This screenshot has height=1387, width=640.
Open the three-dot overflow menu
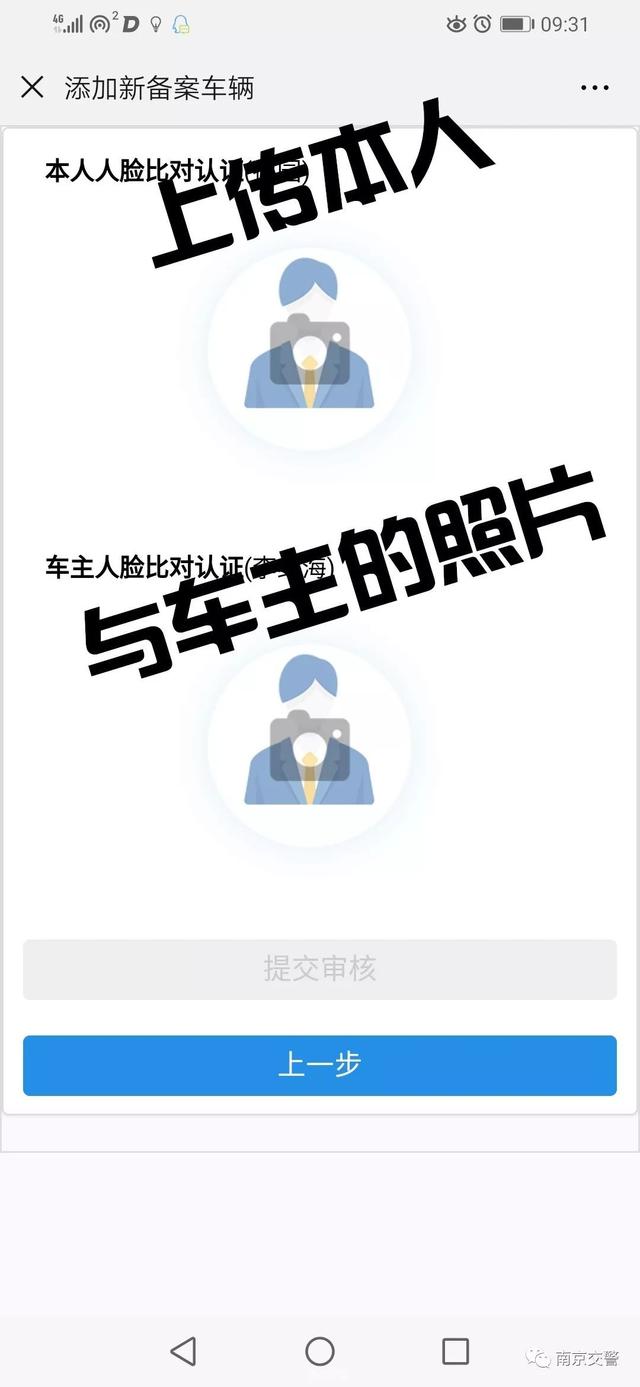click(595, 88)
